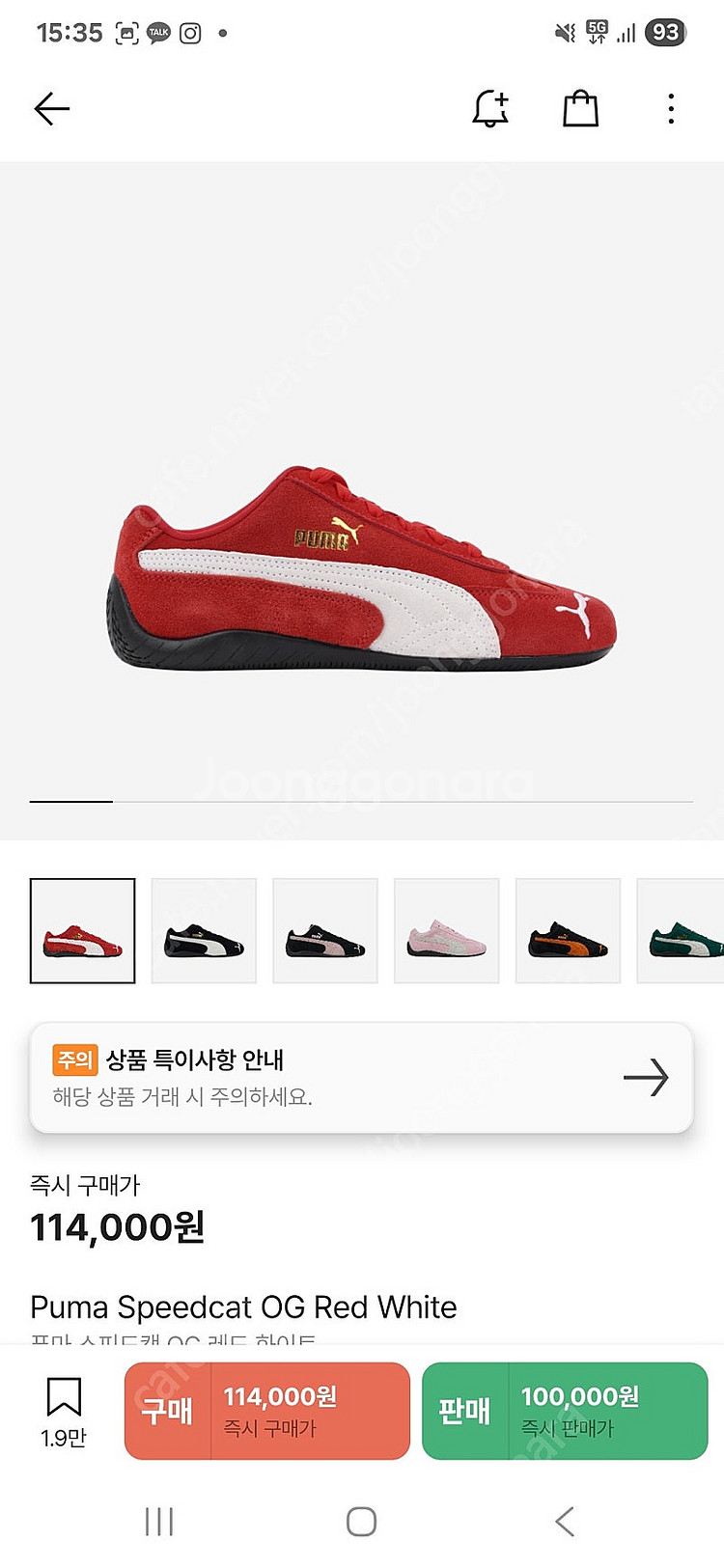Tap 판매 button for 100,000원
This screenshot has width=724, height=1568.
point(565,1411)
